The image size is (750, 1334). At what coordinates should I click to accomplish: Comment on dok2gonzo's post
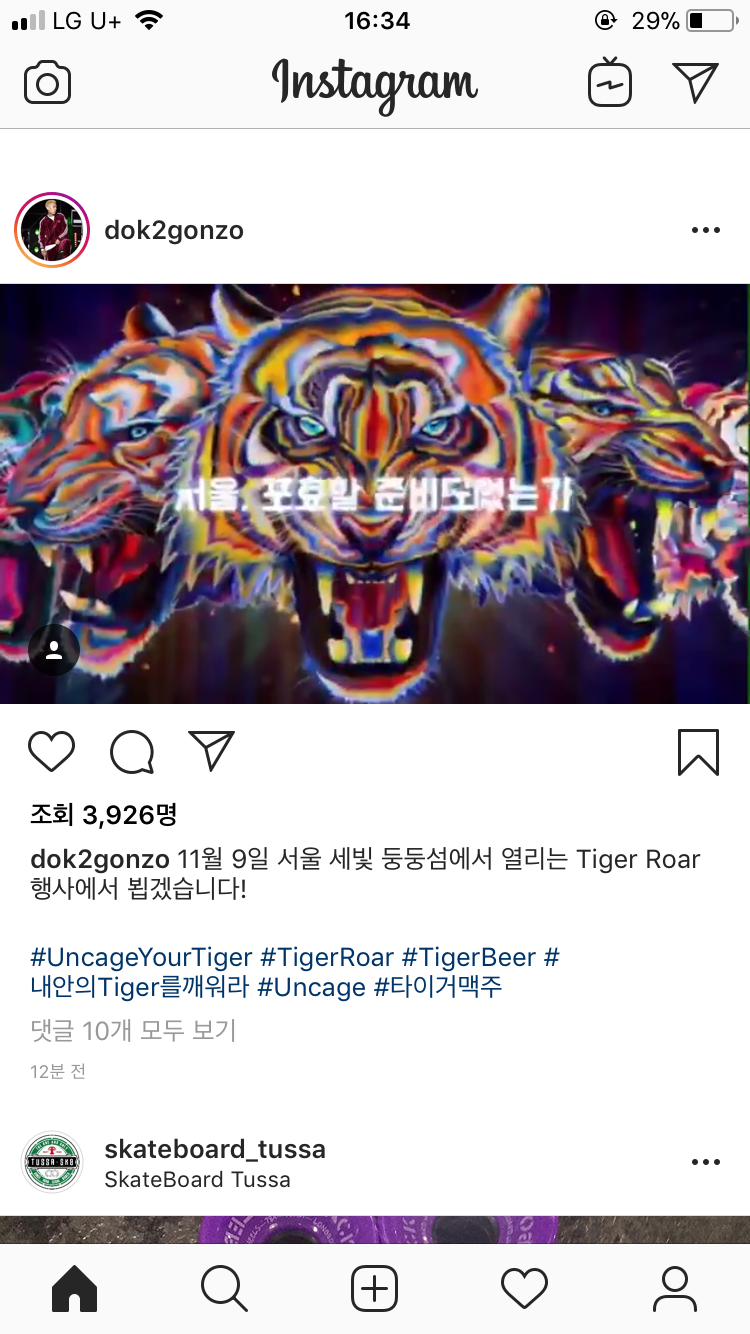(x=132, y=752)
